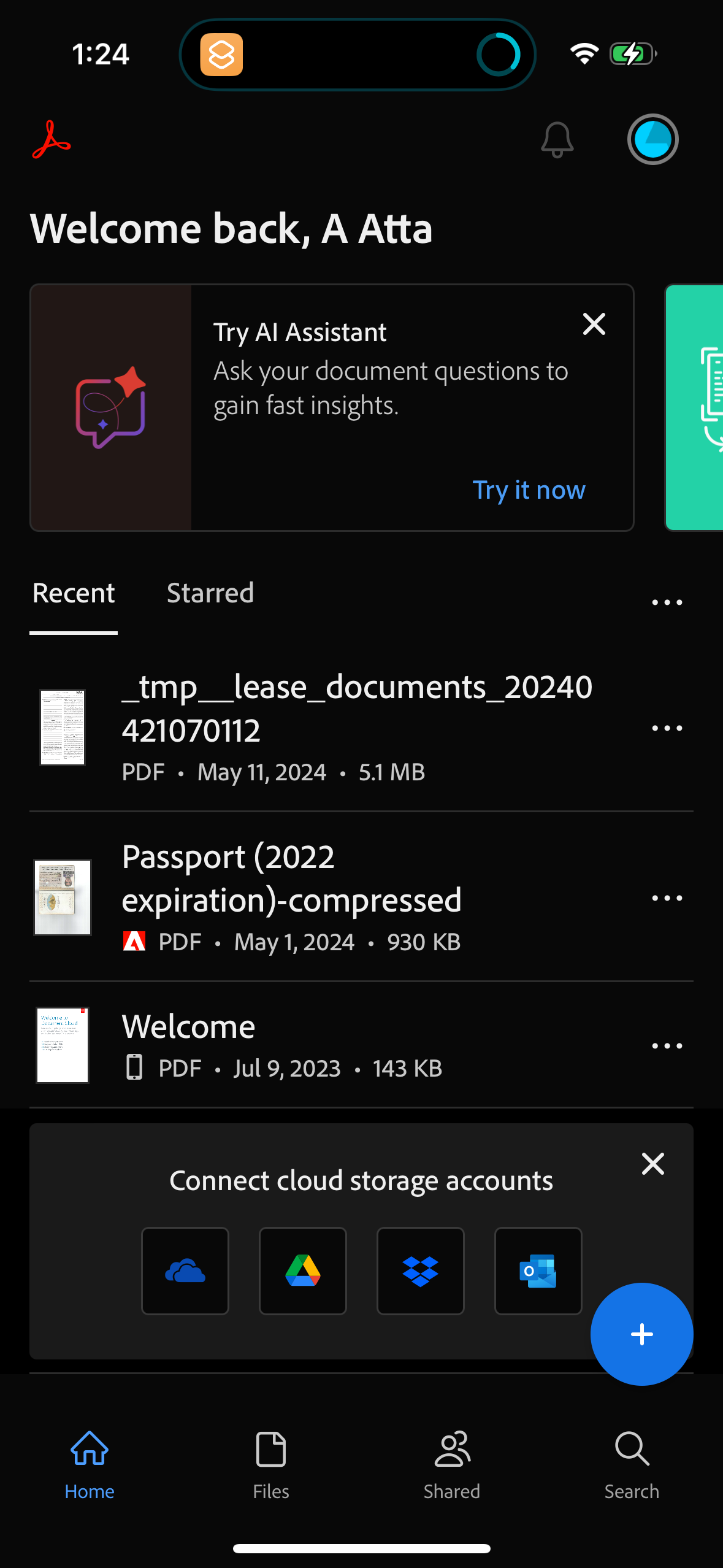Open the Recent list overflow menu
Image resolution: width=723 pixels, height=1568 pixels.
[666, 602]
